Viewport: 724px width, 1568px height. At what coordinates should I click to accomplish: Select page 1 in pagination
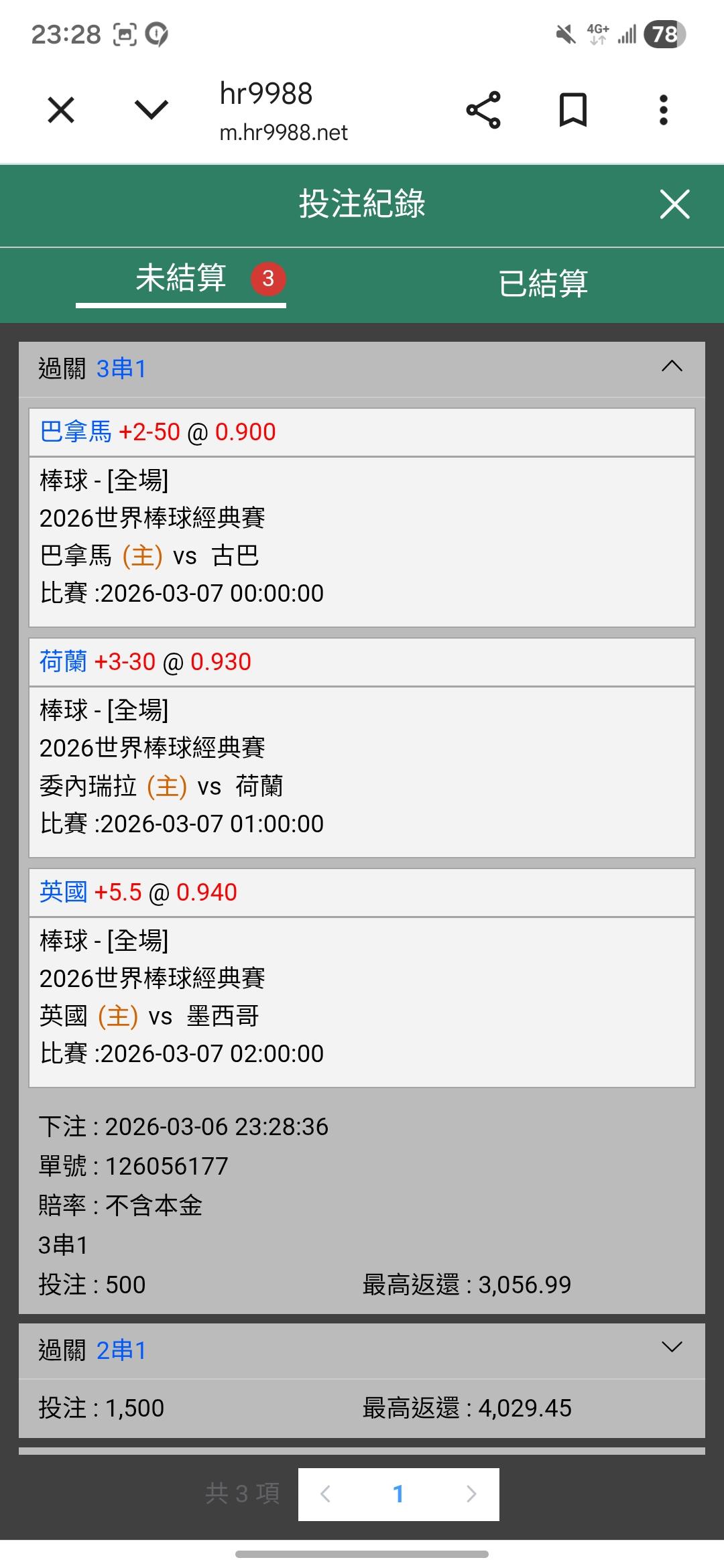point(398,1494)
